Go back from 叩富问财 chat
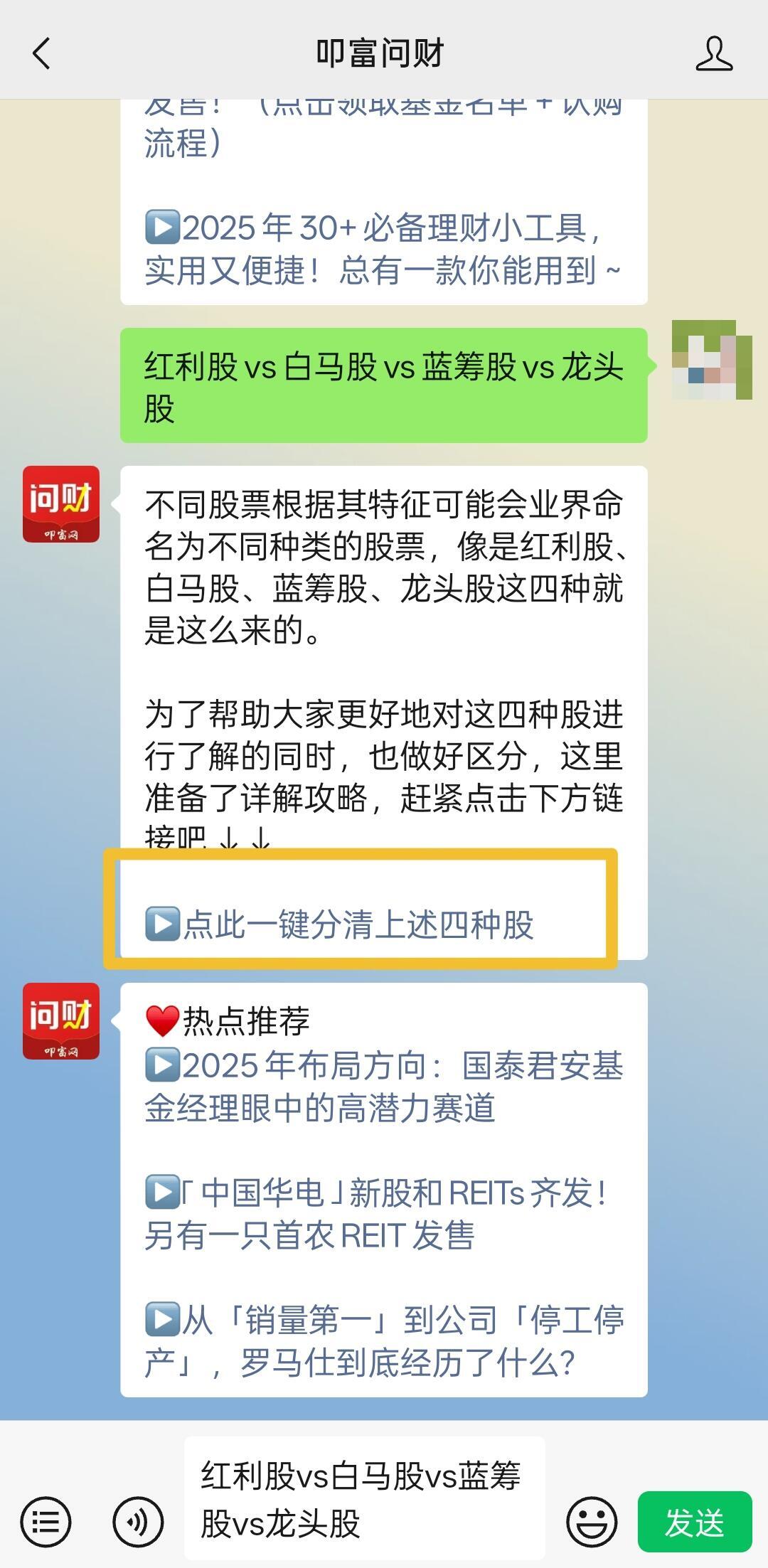768x1568 pixels. click(x=41, y=53)
